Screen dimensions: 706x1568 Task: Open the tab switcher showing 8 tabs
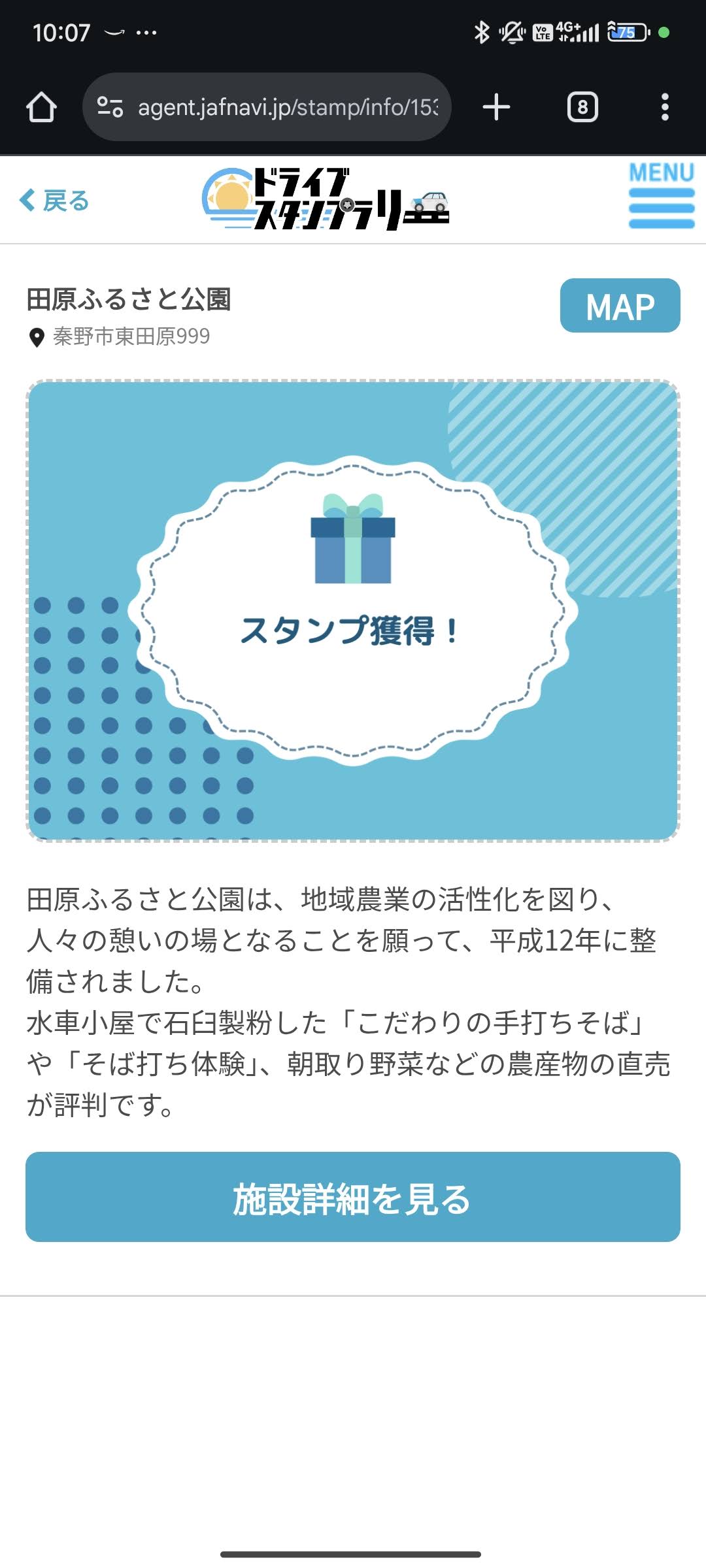[x=582, y=107]
